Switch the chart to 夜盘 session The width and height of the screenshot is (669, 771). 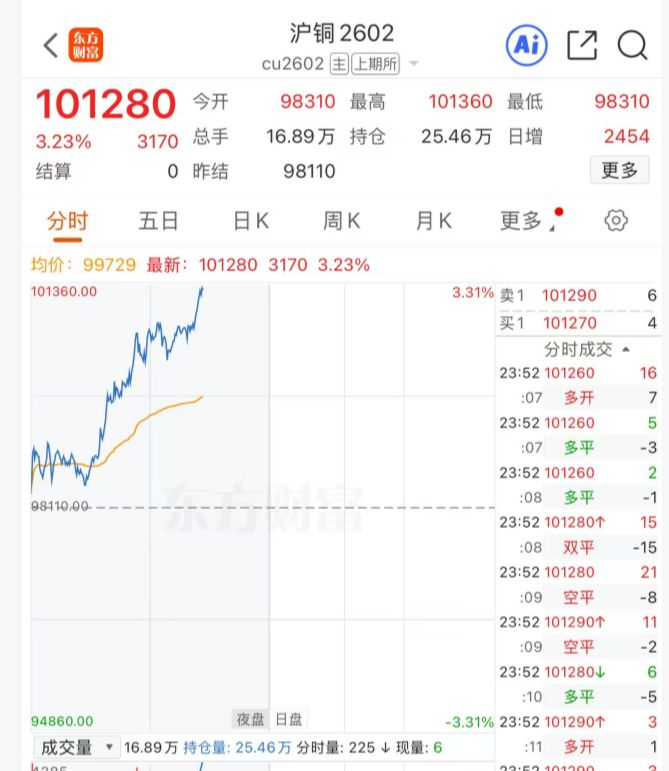pyautogui.click(x=250, y=719)
